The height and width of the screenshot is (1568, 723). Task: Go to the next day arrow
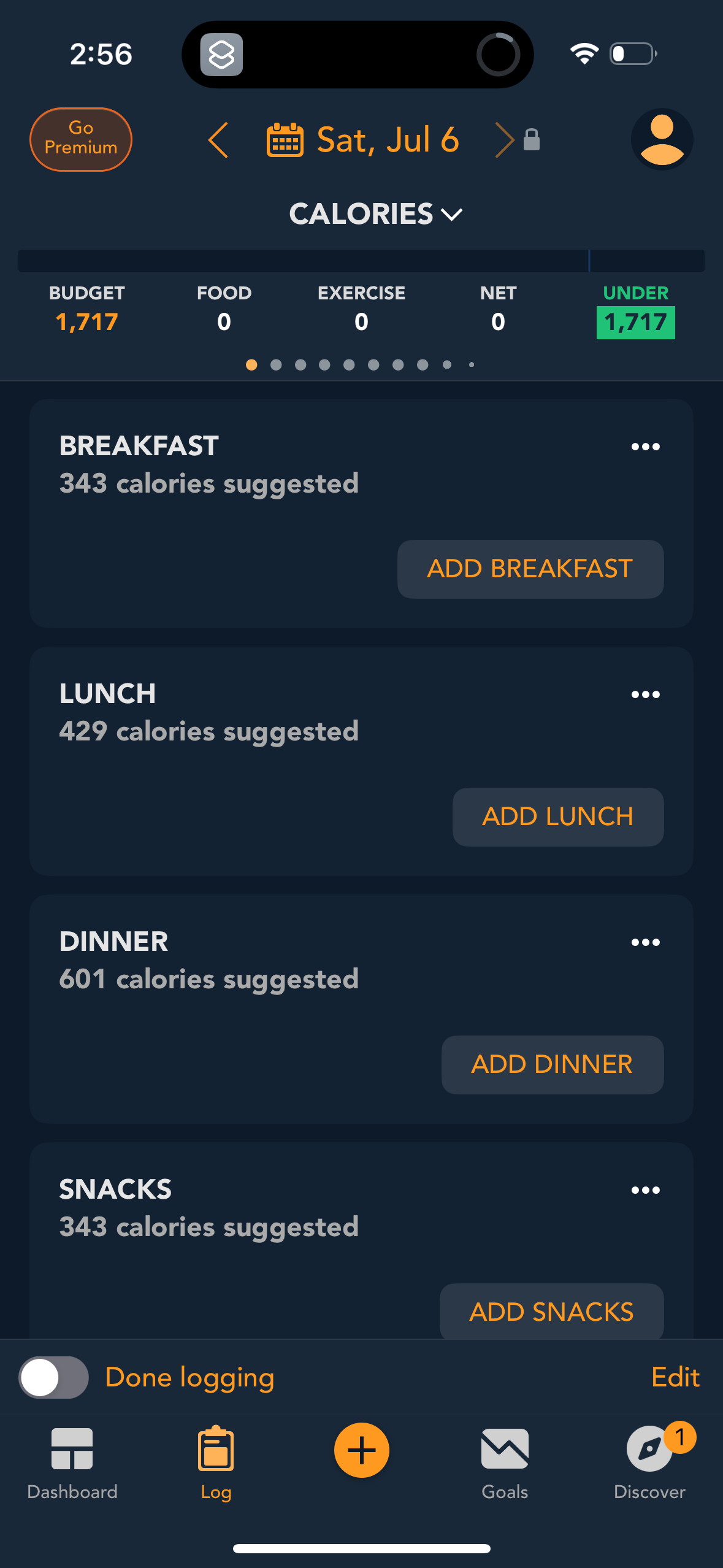pyautogui.click(x=504, y=140)
